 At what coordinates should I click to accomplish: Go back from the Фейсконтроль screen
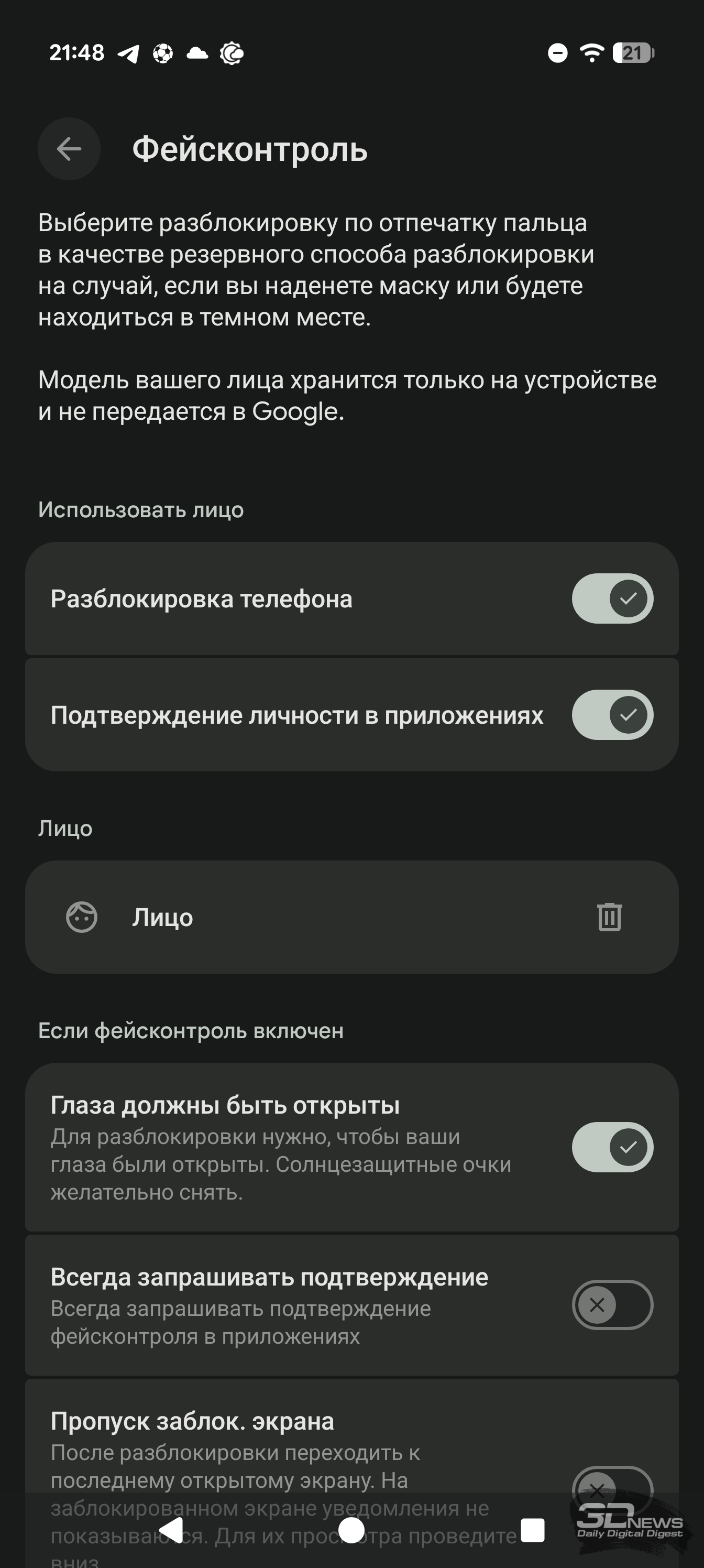point(69,148)
